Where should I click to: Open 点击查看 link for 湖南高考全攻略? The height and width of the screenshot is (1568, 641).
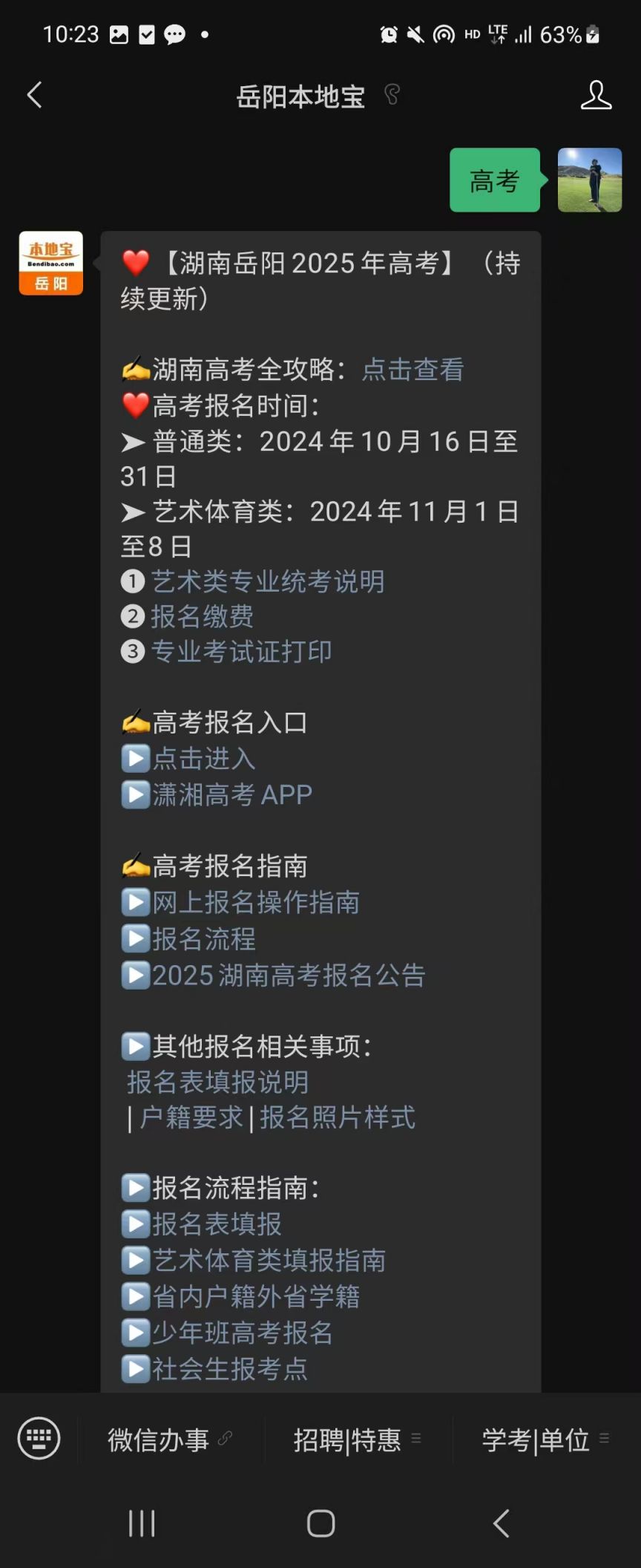[412, 369]
